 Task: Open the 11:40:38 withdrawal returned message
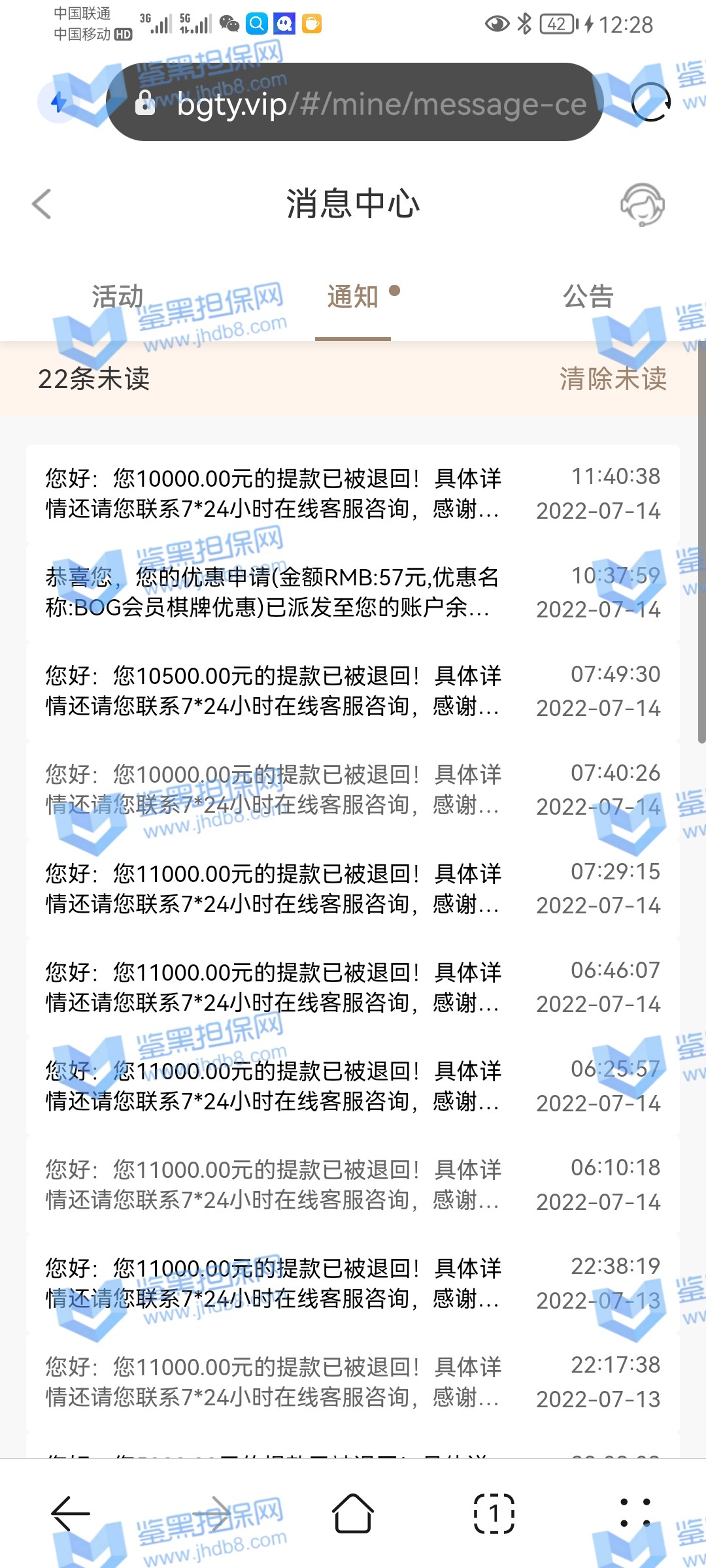353,494
